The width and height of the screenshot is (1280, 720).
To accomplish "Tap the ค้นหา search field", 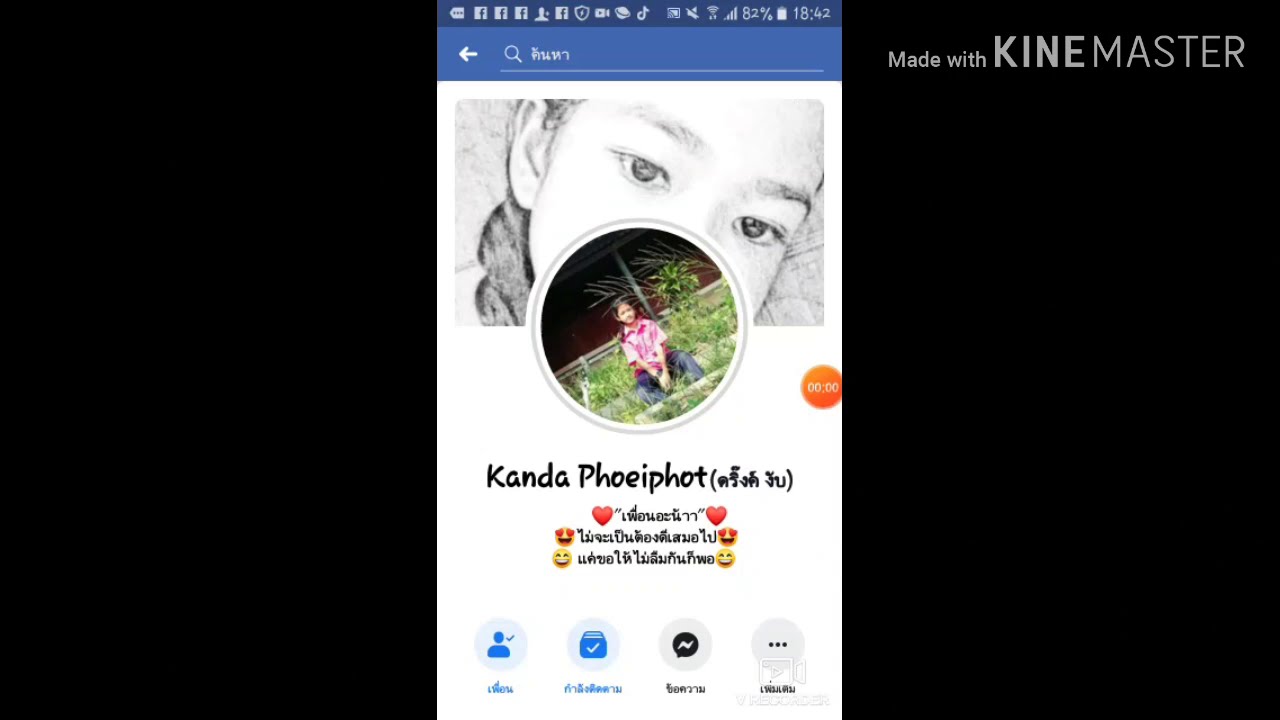I will [x=660, y=54].
